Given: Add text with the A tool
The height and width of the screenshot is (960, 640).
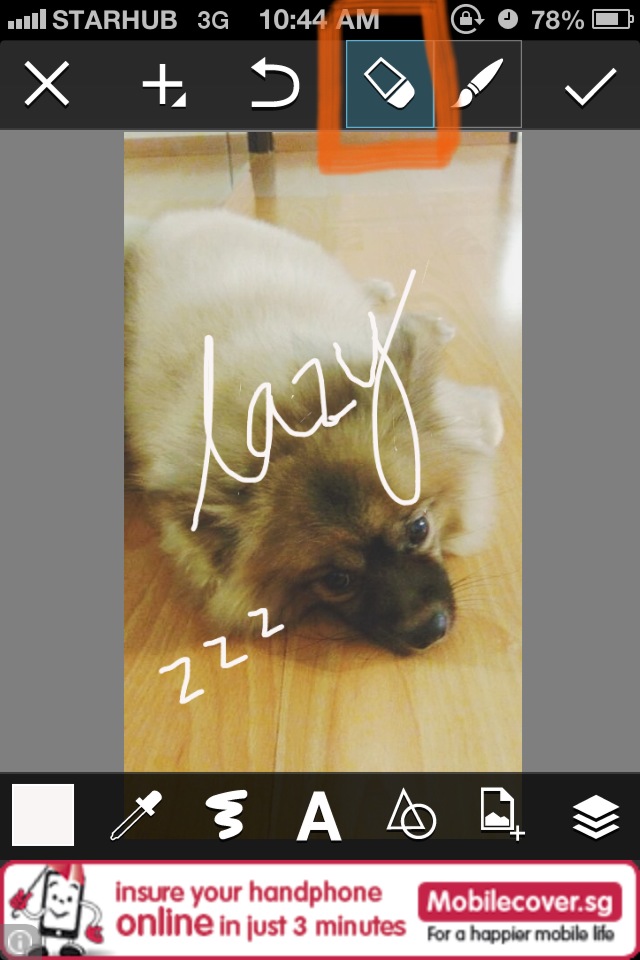Looking at the screenshot, I should point(319,817).
